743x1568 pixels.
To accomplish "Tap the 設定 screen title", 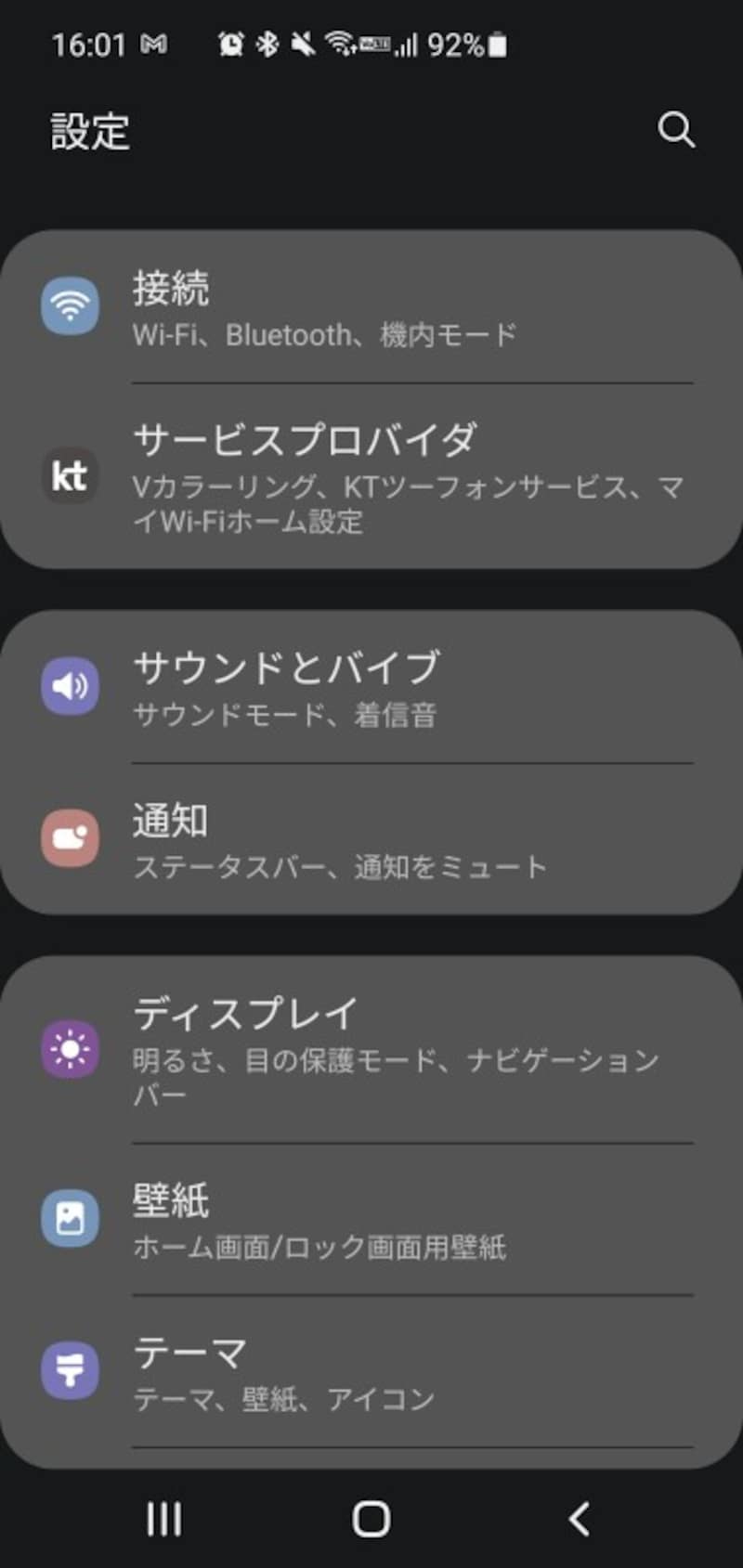I will pyautogui.click(x=90, y=133).
